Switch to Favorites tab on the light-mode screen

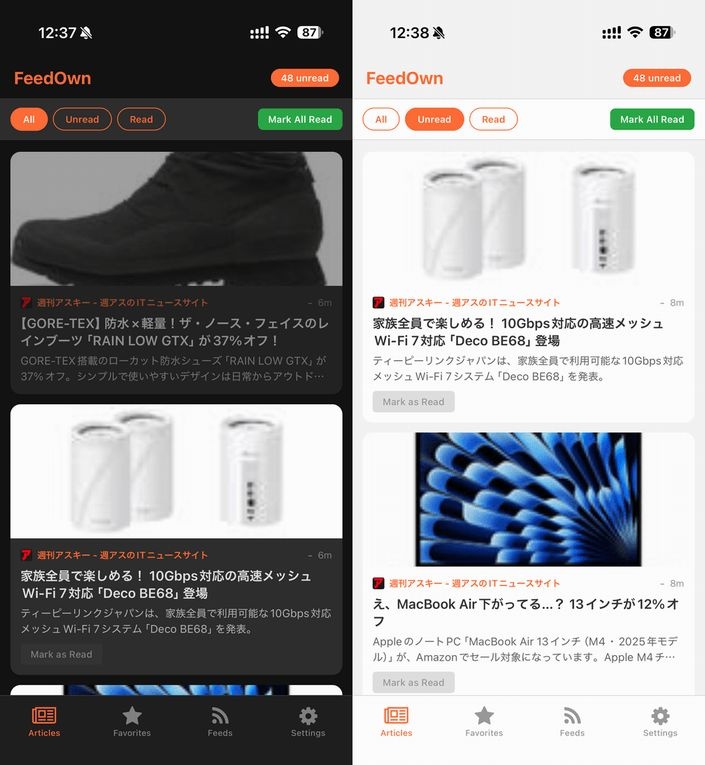click(x=484, y=721)
